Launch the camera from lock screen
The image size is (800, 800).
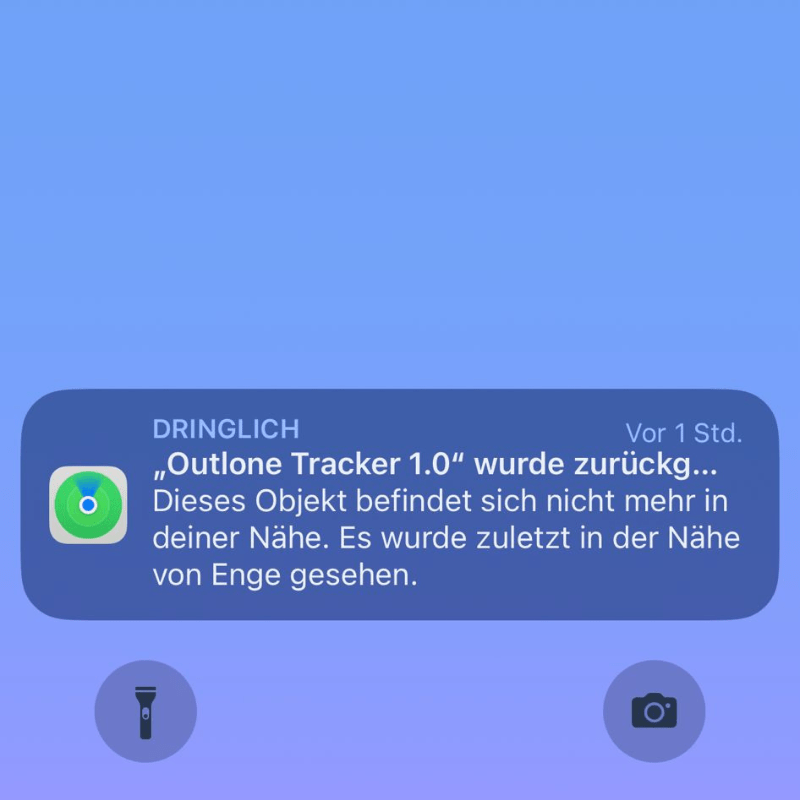pyautogui.click(x=654, y=711)
